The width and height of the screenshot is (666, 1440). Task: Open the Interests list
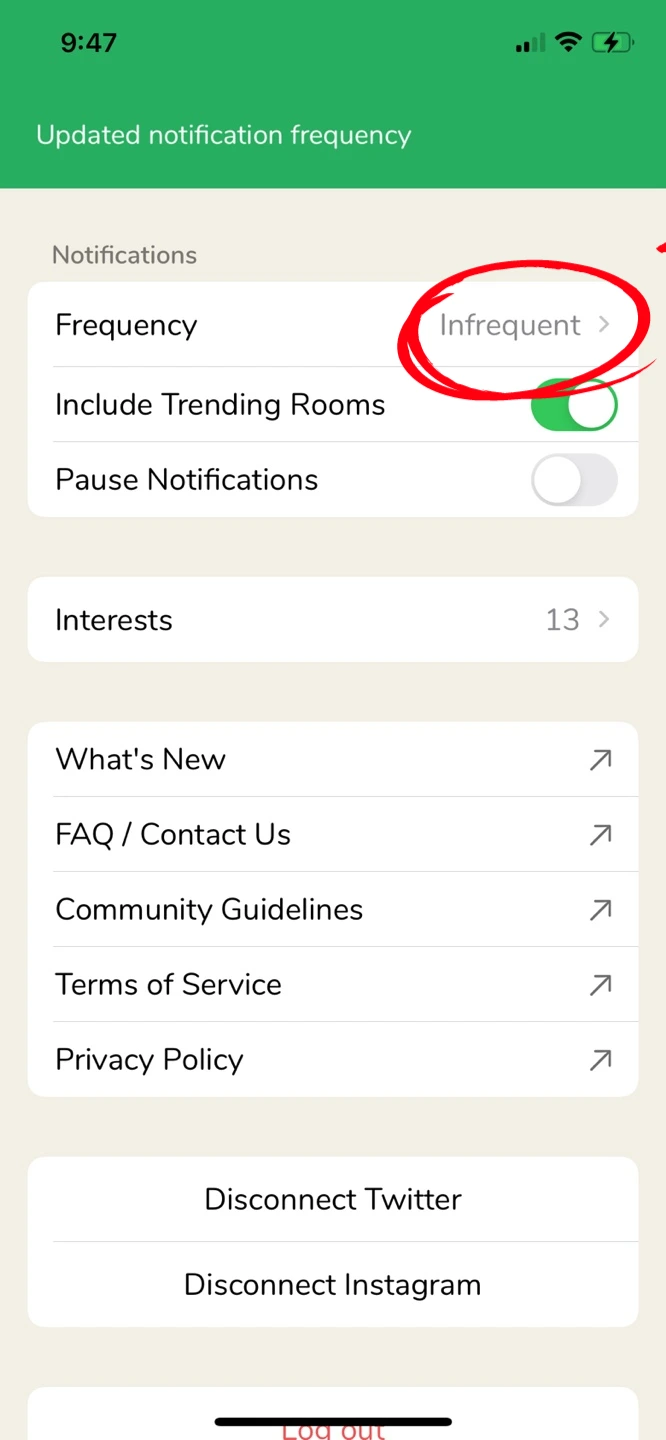tap(332, 620)
